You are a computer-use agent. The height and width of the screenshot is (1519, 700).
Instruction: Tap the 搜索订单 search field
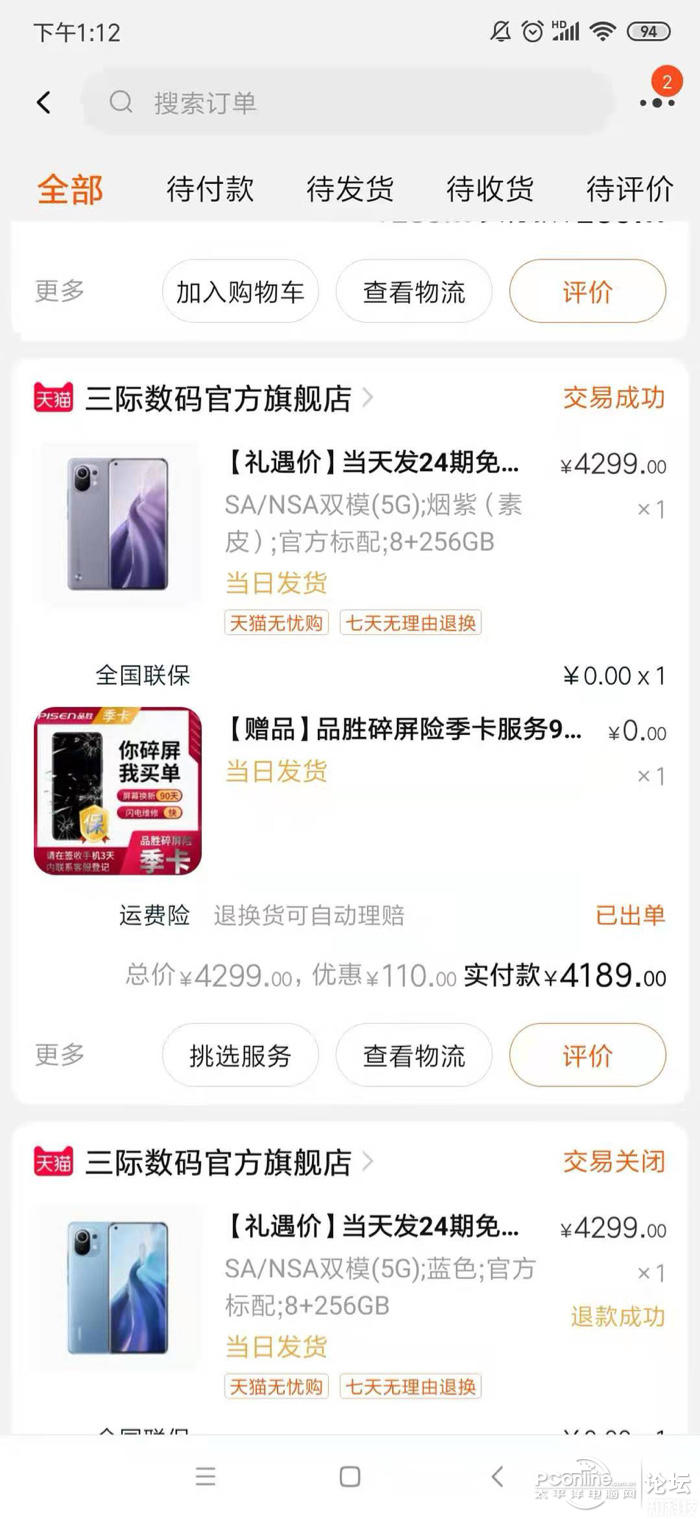(x=347, y=102)
